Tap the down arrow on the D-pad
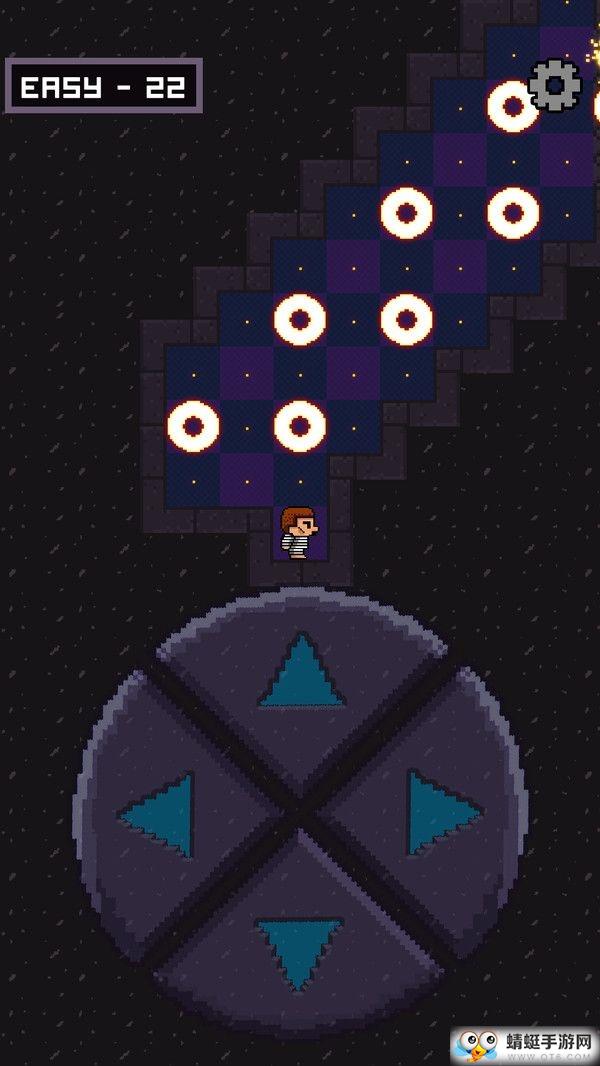The image size is (600, 1066). (x=299, y=951)
